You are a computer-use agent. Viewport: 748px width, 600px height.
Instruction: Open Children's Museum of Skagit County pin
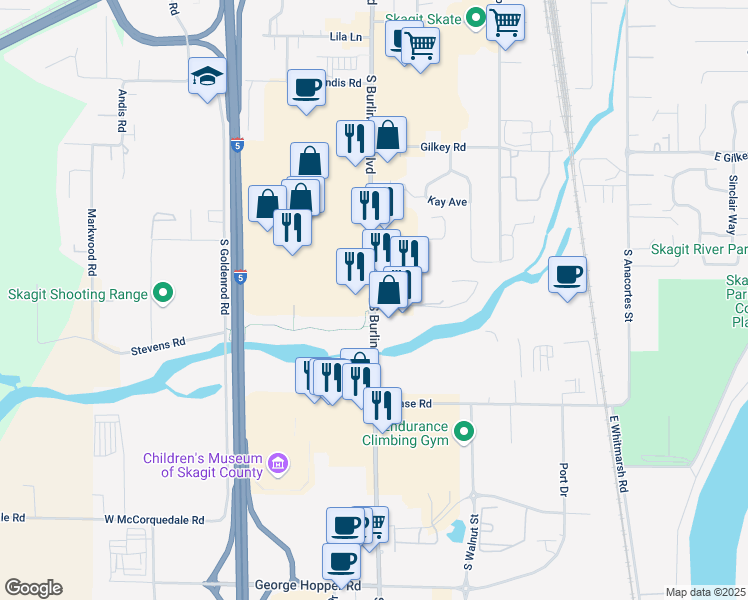point(278,464)
